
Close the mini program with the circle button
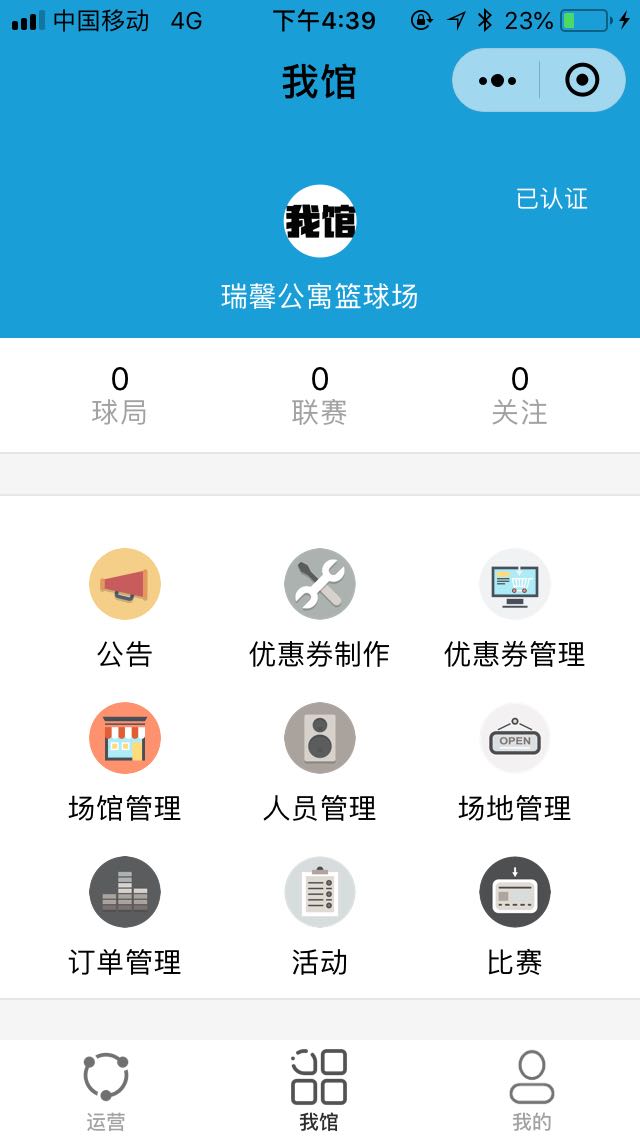tap(582, 80)
